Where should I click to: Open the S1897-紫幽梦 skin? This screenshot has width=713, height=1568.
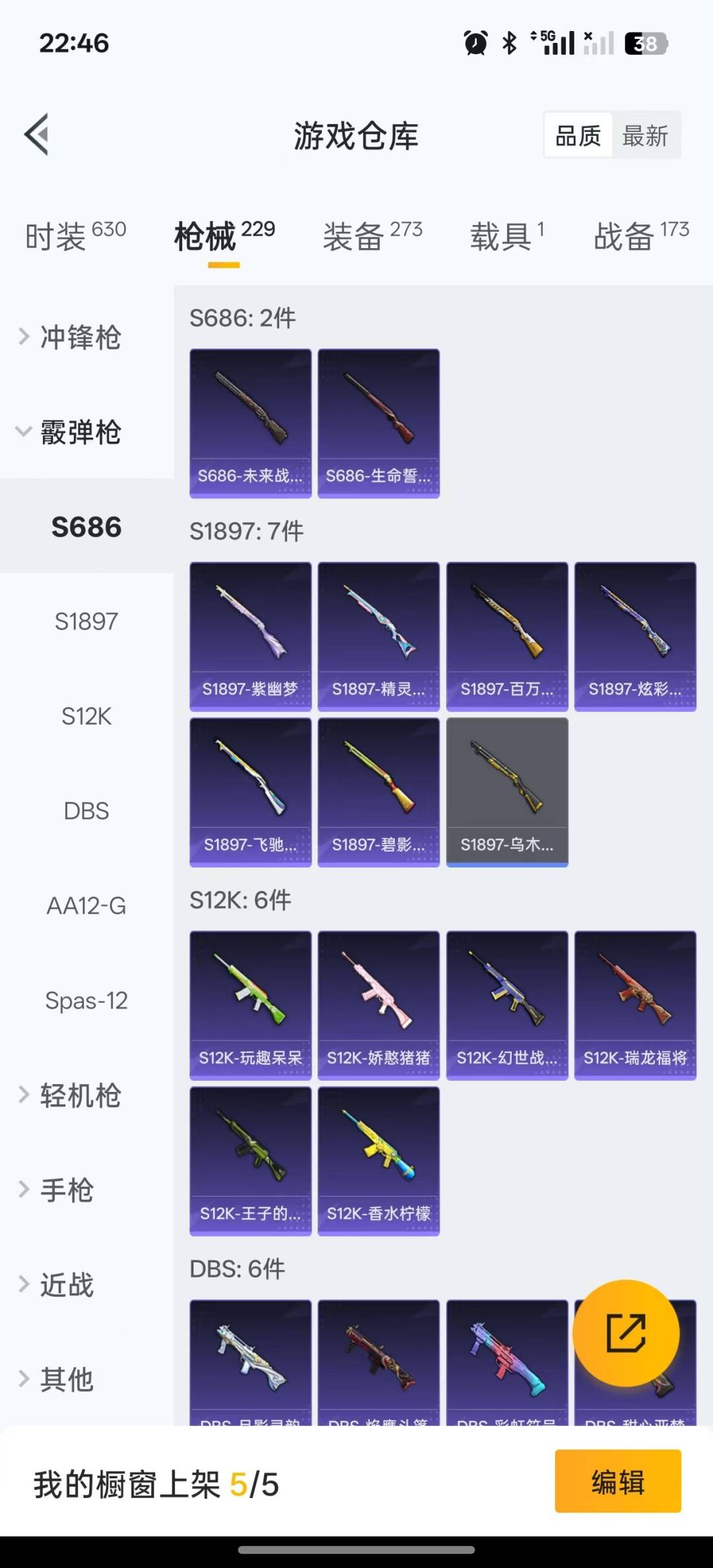click(250, 636)
